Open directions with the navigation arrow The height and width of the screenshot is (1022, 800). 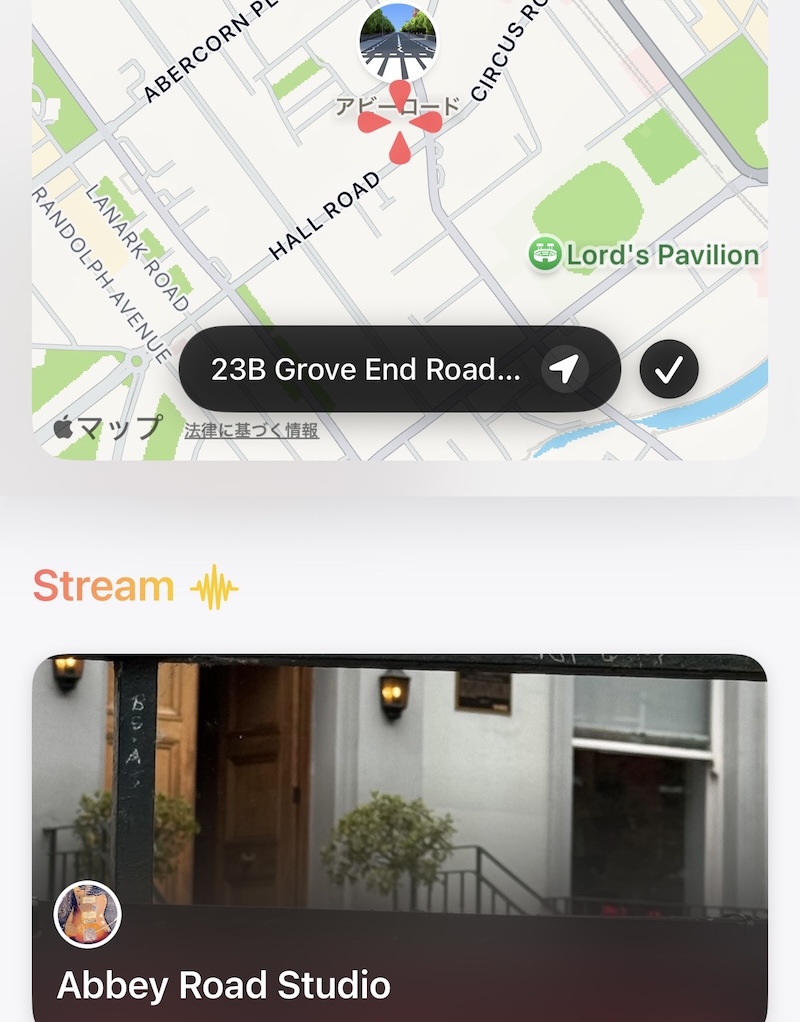pos(565,370)
